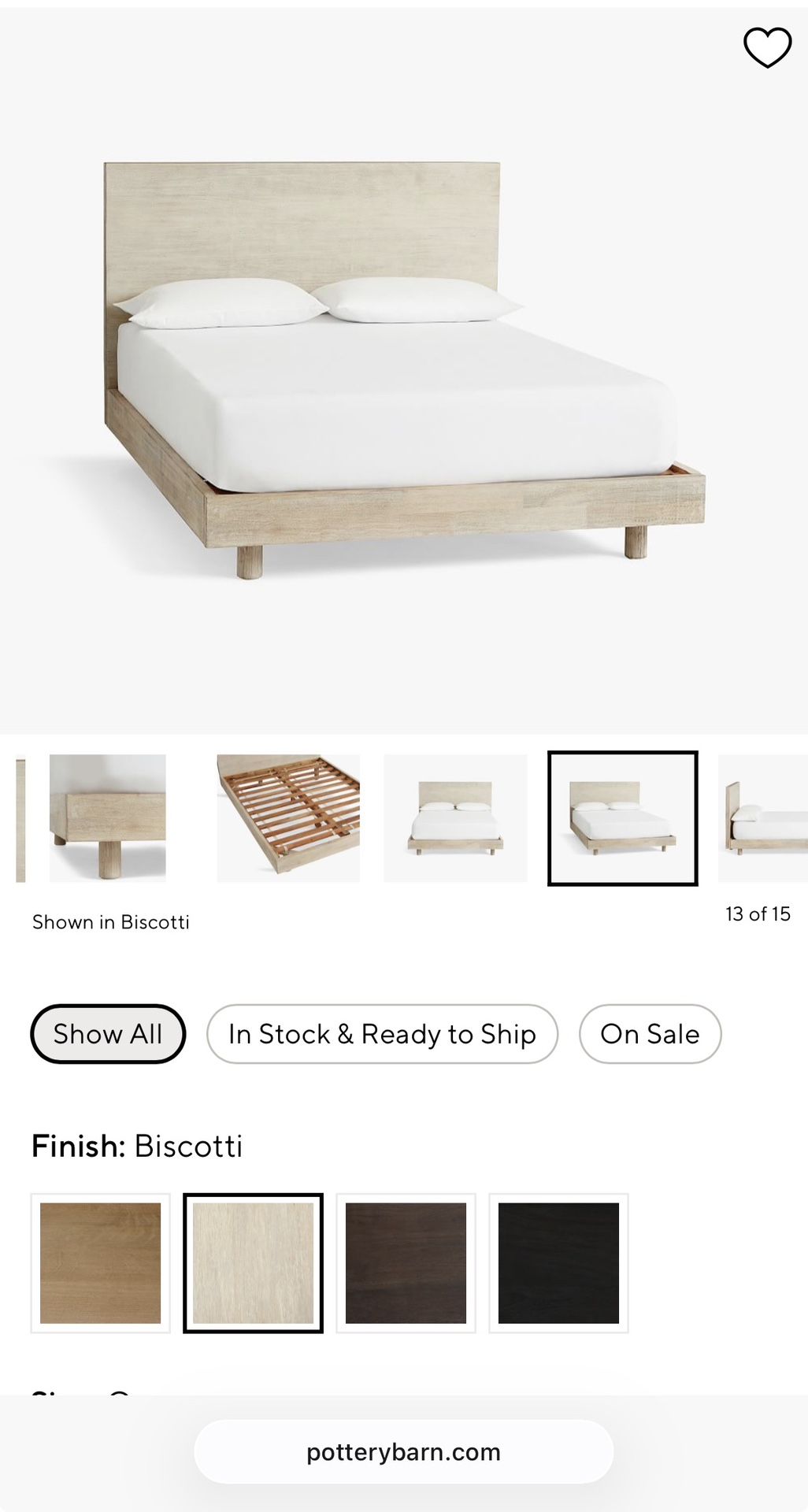Select the 'Show All' filter pill
Viewport: 808px width, 1512px height.
[x=107, y=1034]
